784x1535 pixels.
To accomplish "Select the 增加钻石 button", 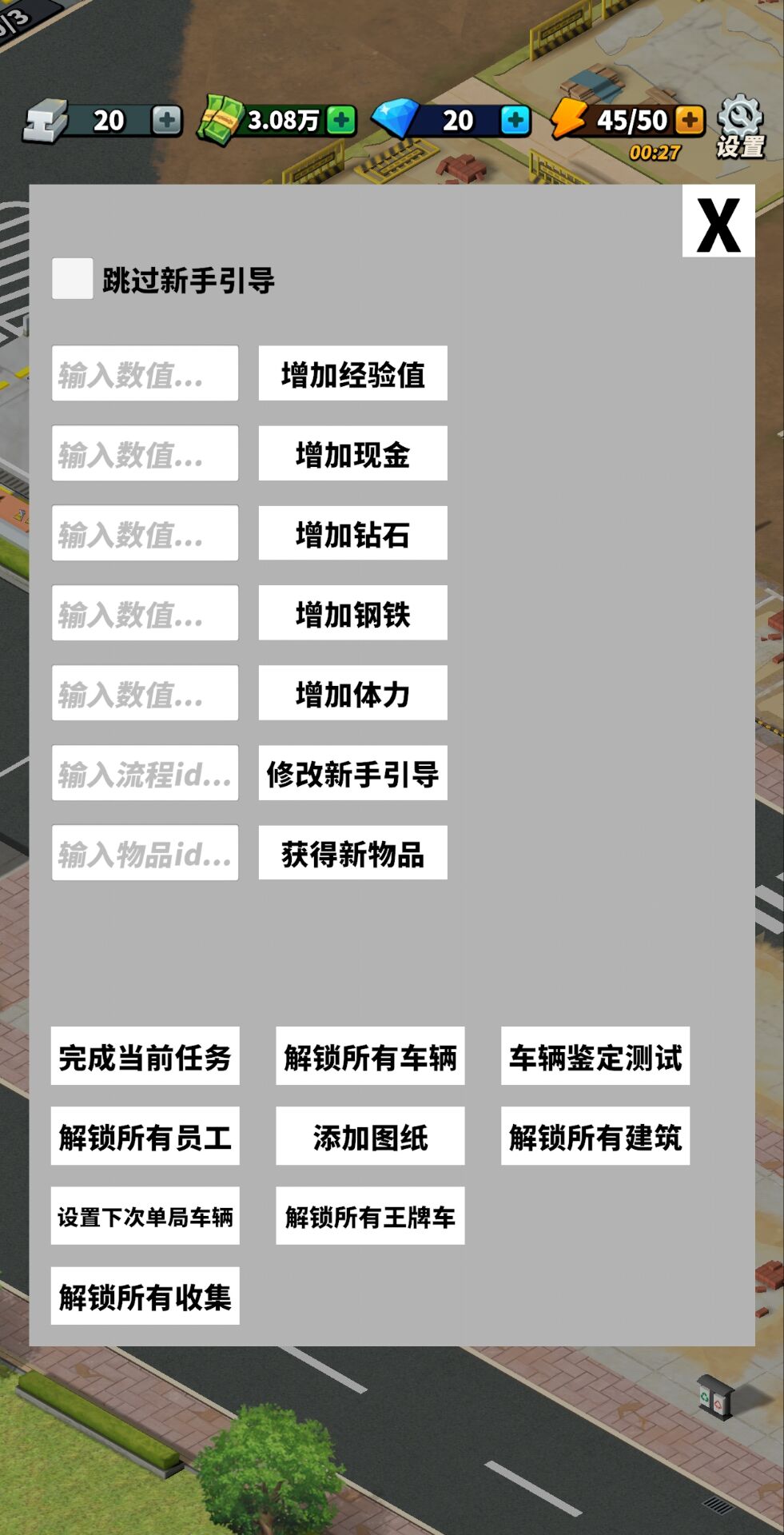I will 352,533.
